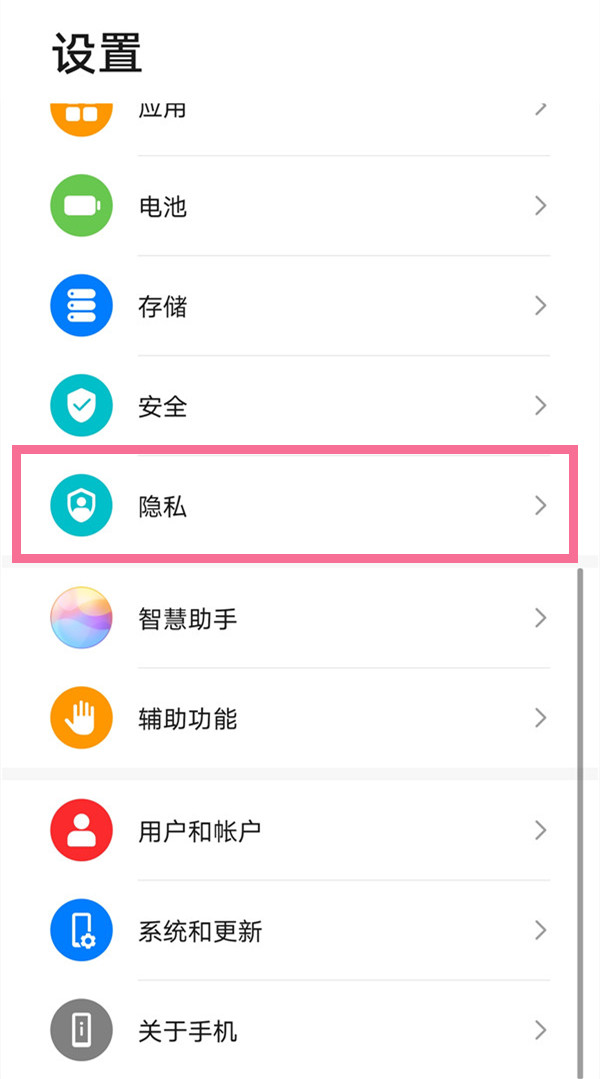Open 电池 battery settings
600x1079 pixels.
(x=300, y=207)
